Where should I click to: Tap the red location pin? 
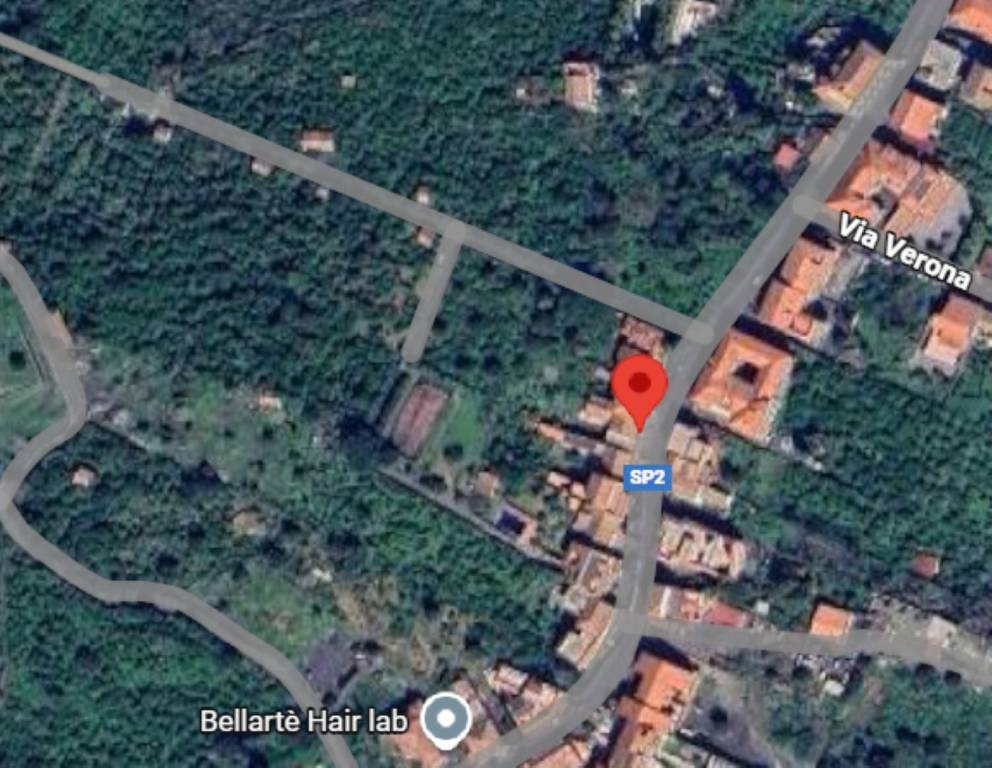click(x=639, y=388)
